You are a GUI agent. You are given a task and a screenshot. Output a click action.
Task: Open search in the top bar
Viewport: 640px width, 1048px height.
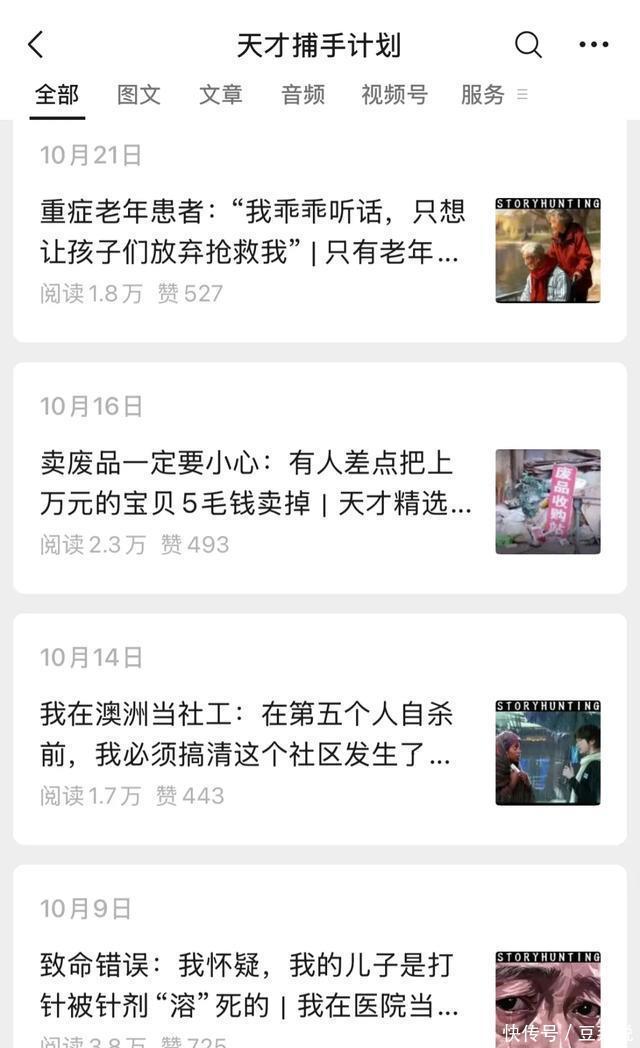click(x=528, y=45)
